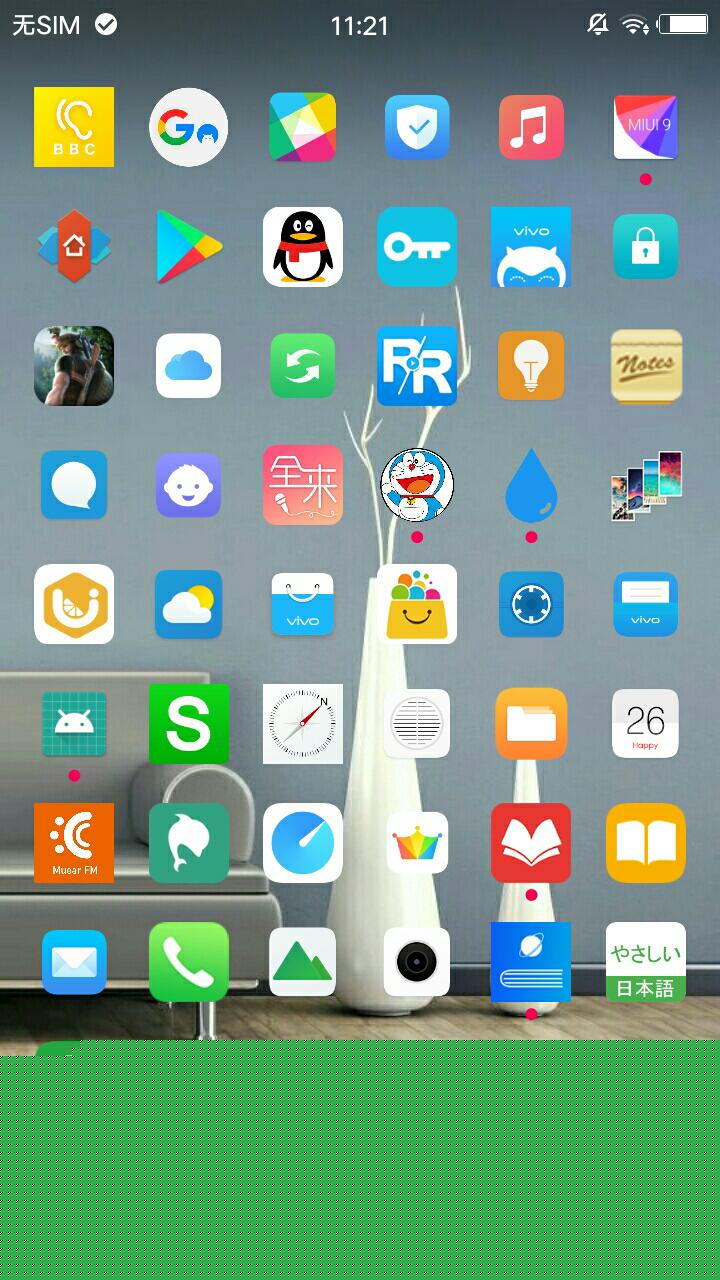Open the QQ penguin app
The width and height of the screenshot is (720, 1280).
(x=303, y=246)
